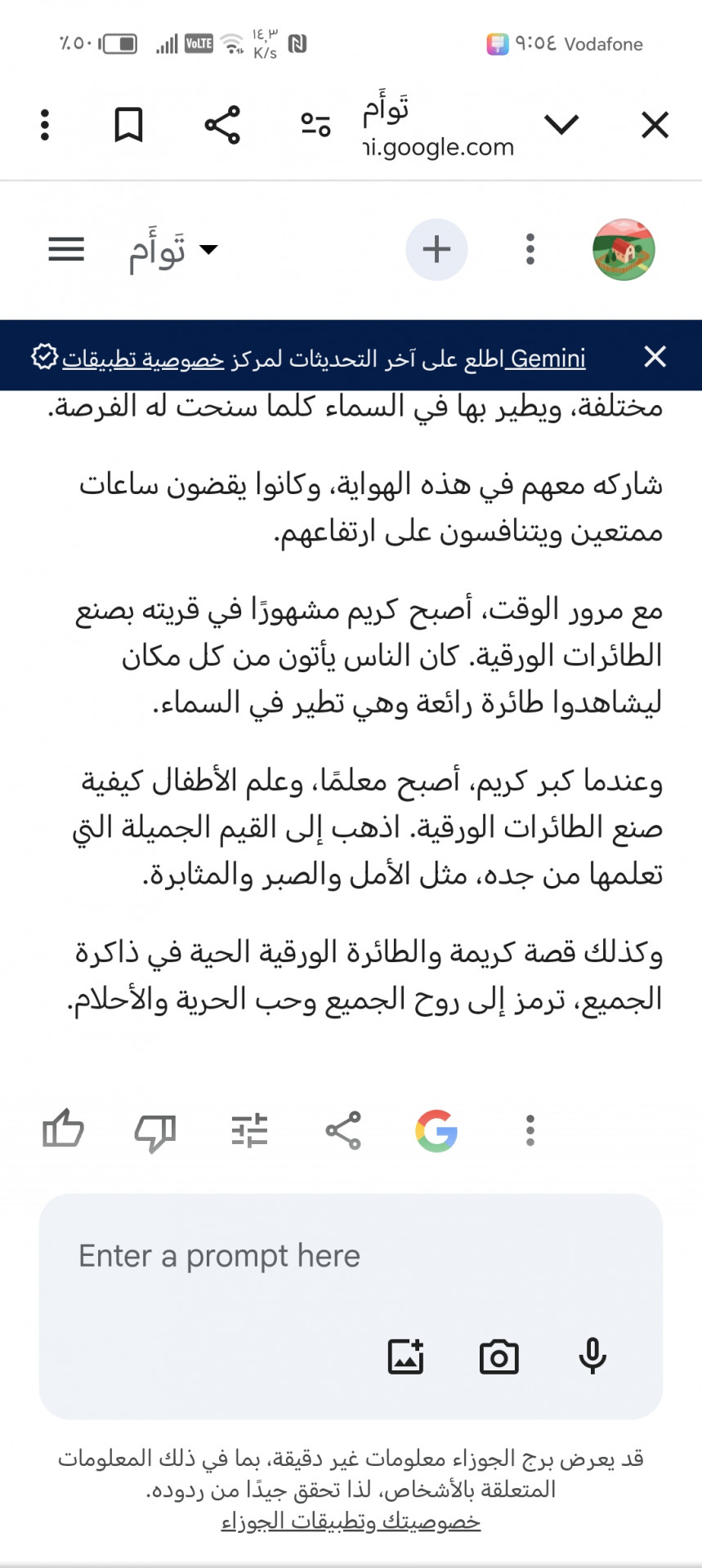Open browser overflow menu
The height and width of the screenshot is (1568, 702).
pyautogui.click(x=45, y=125)
